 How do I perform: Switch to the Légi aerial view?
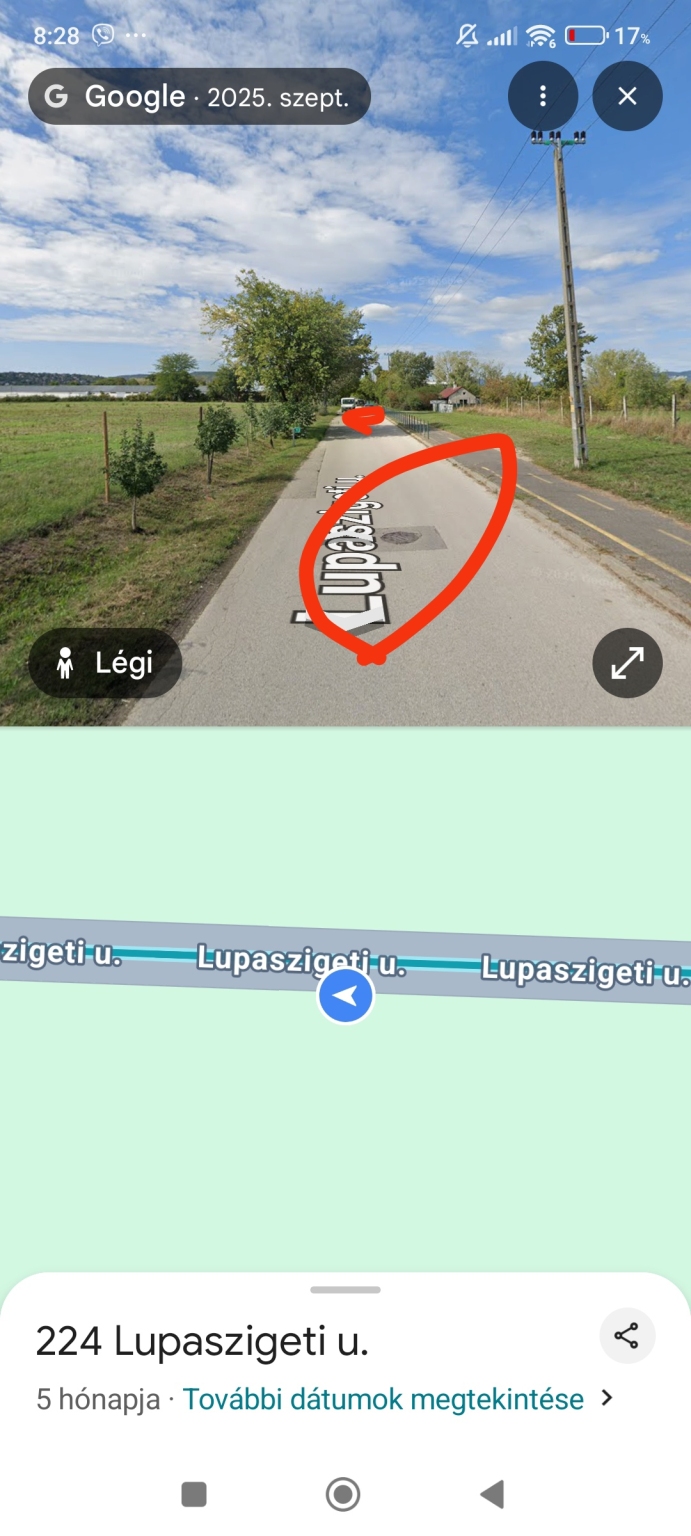click(106, 662)
